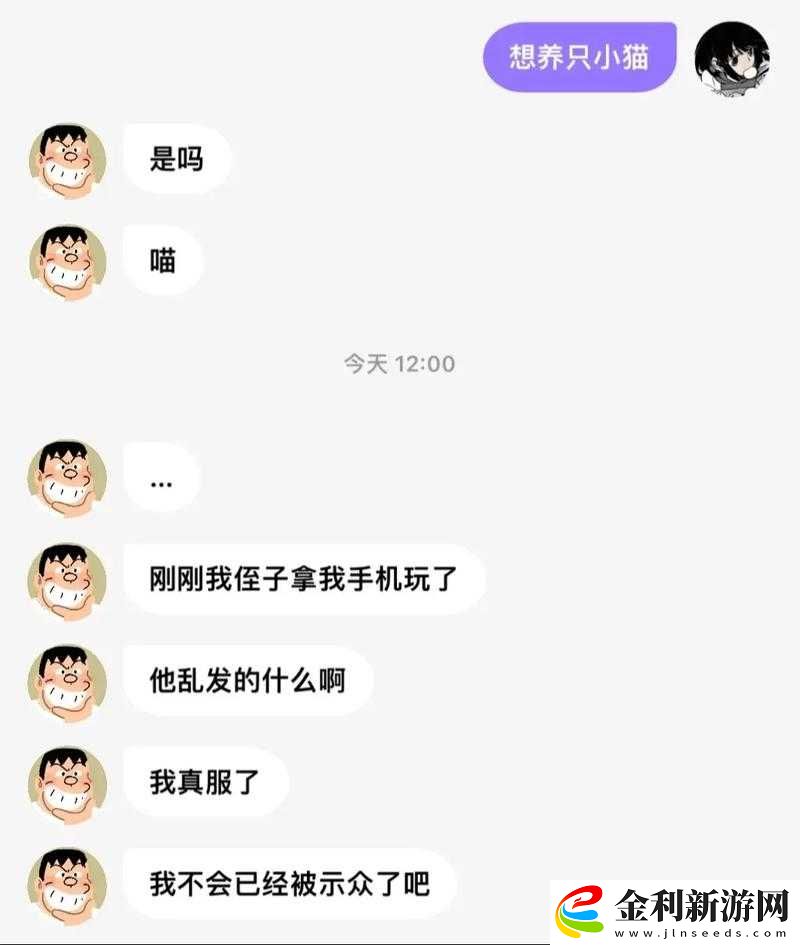Select the ... message bubble
Image resolution: width=800 pixels, height=945 pixels.
(x=162, y=478)
